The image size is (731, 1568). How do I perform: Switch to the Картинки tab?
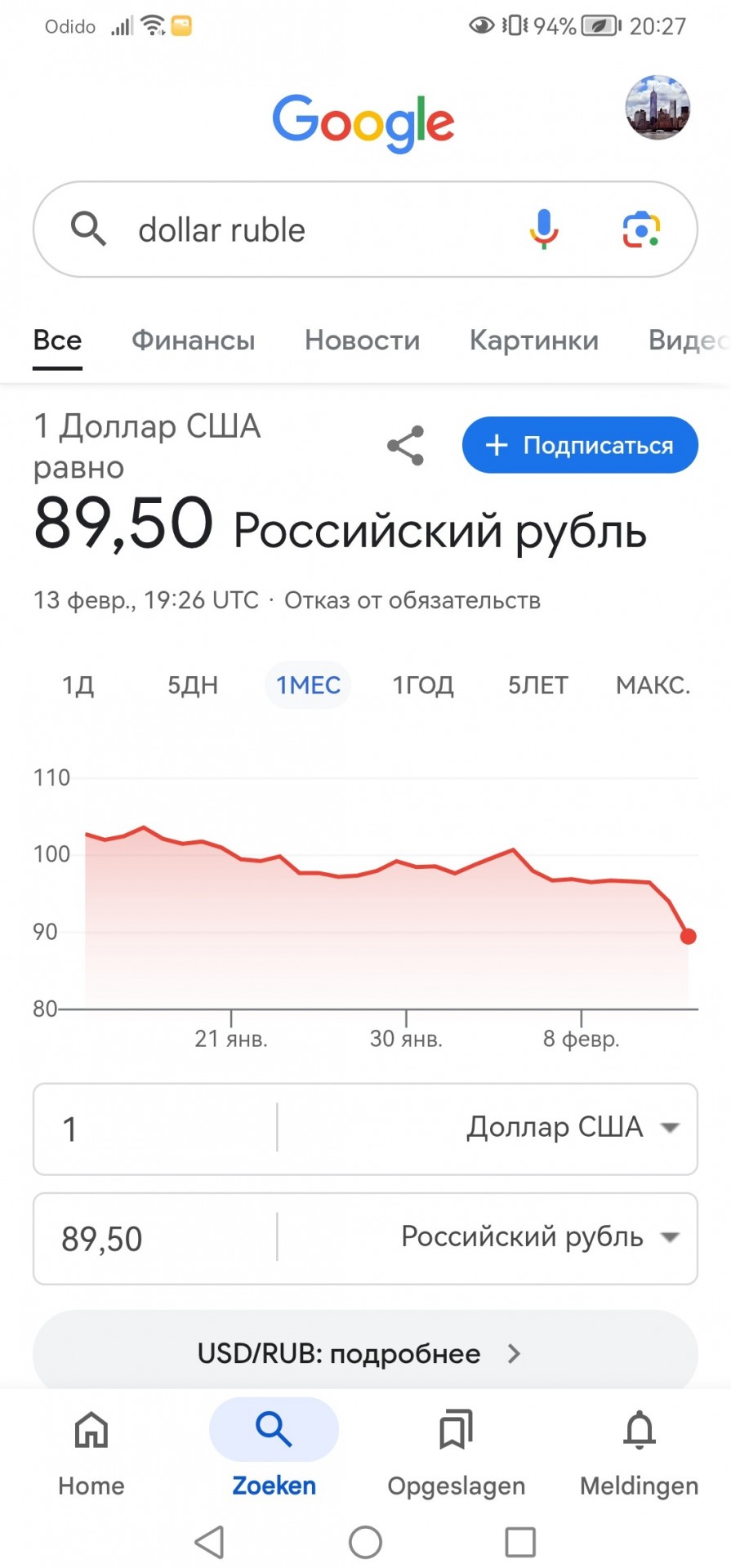[534, 340]
